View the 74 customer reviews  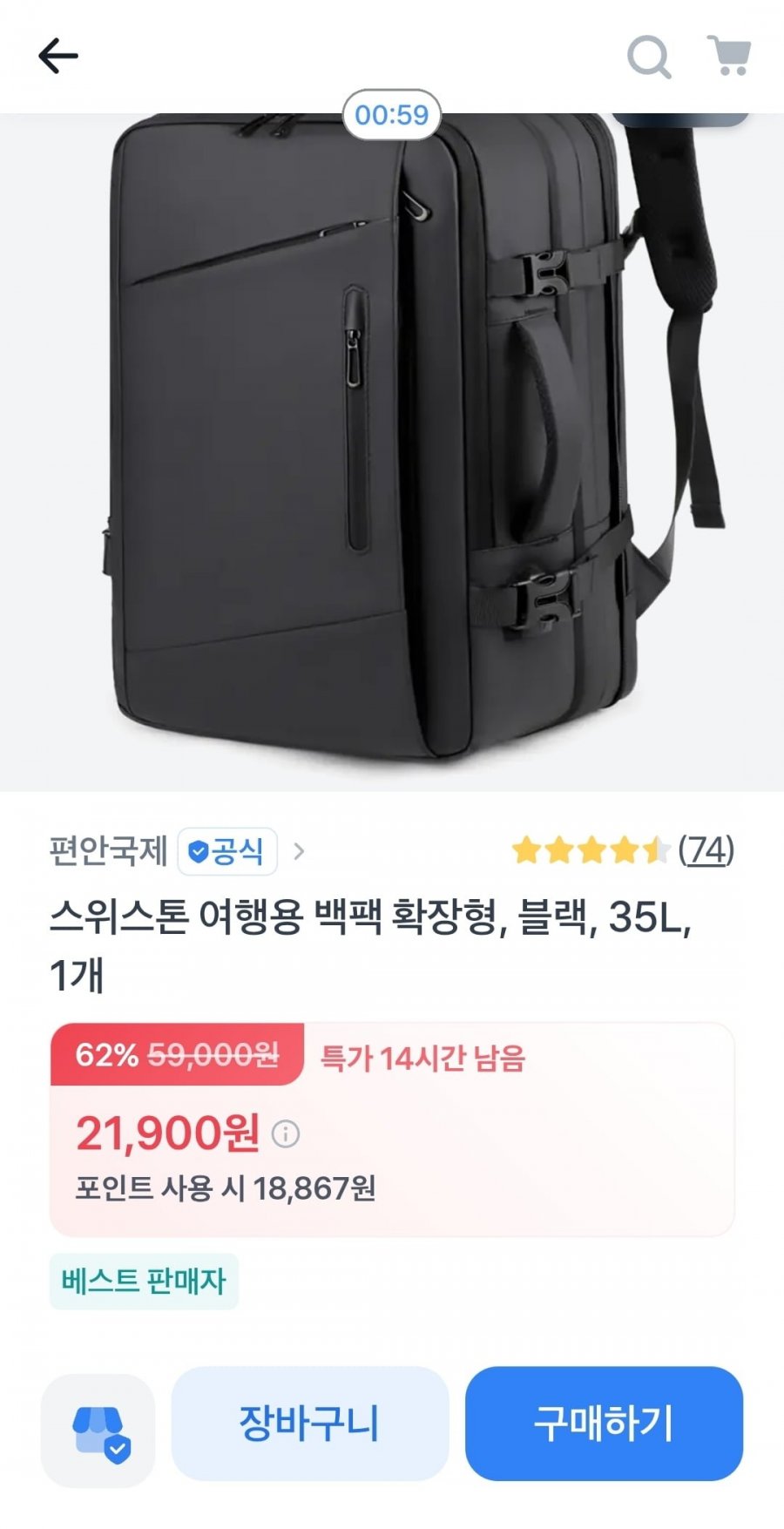pyautogui.click(x=706, y=849)
